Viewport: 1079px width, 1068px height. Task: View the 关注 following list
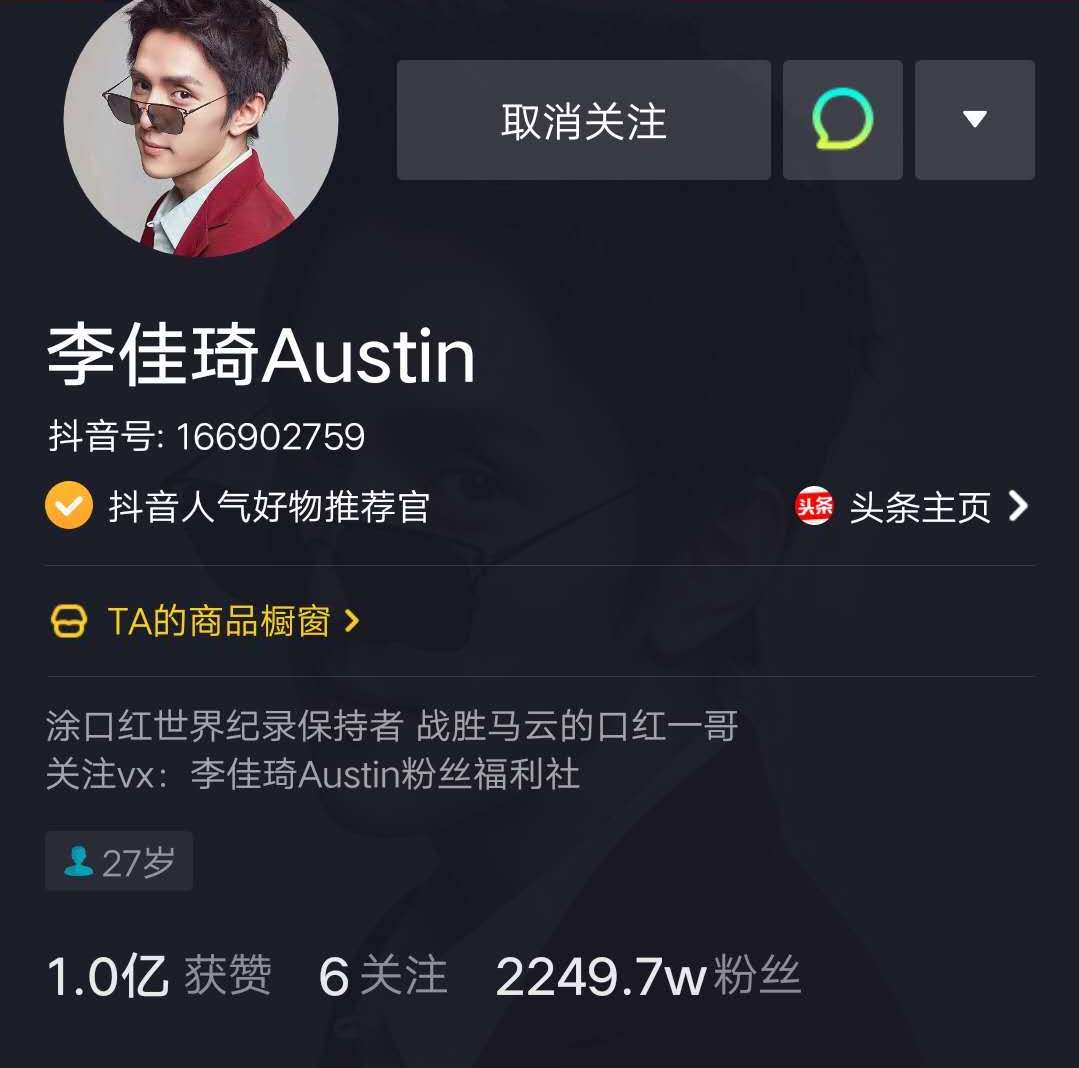(382, 976)
